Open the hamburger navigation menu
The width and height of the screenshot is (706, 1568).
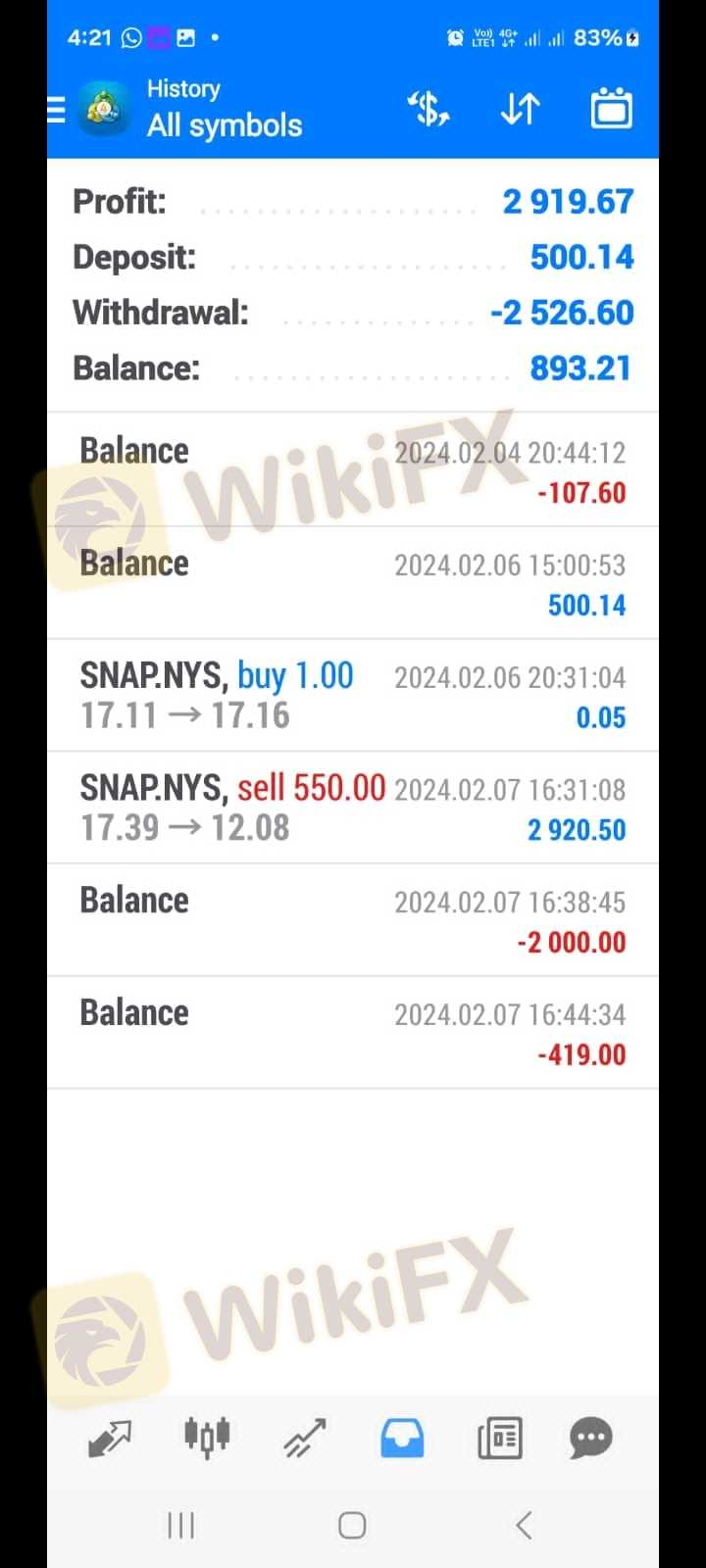tap(56, 110)
